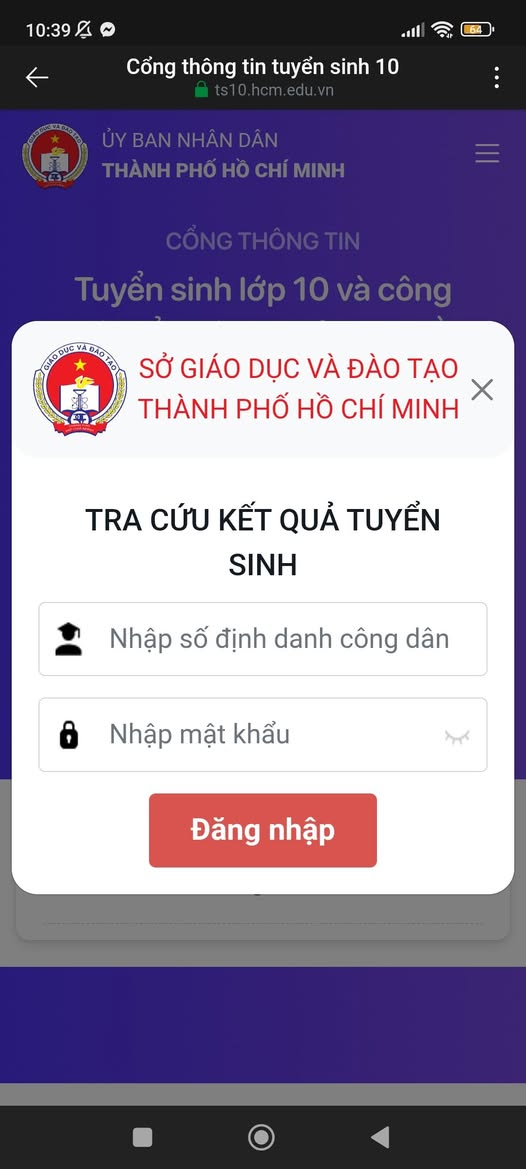Tap the system home button
Viewport: 526px width, 1169px height.
[x=261, y=1137]
